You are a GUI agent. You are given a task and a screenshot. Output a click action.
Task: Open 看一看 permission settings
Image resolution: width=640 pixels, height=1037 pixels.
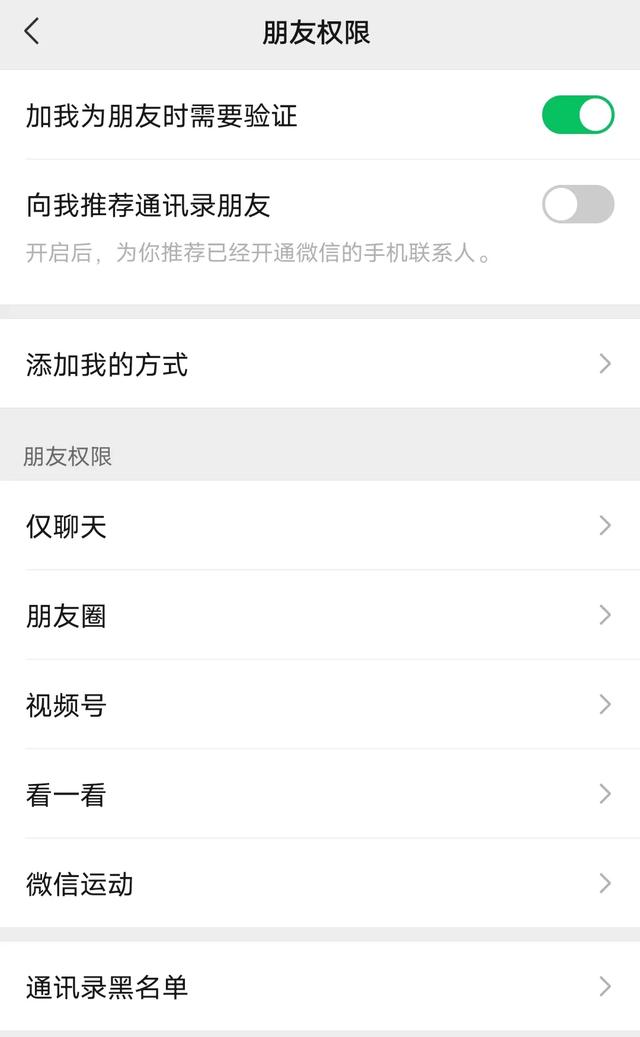[x=320, y=794]
